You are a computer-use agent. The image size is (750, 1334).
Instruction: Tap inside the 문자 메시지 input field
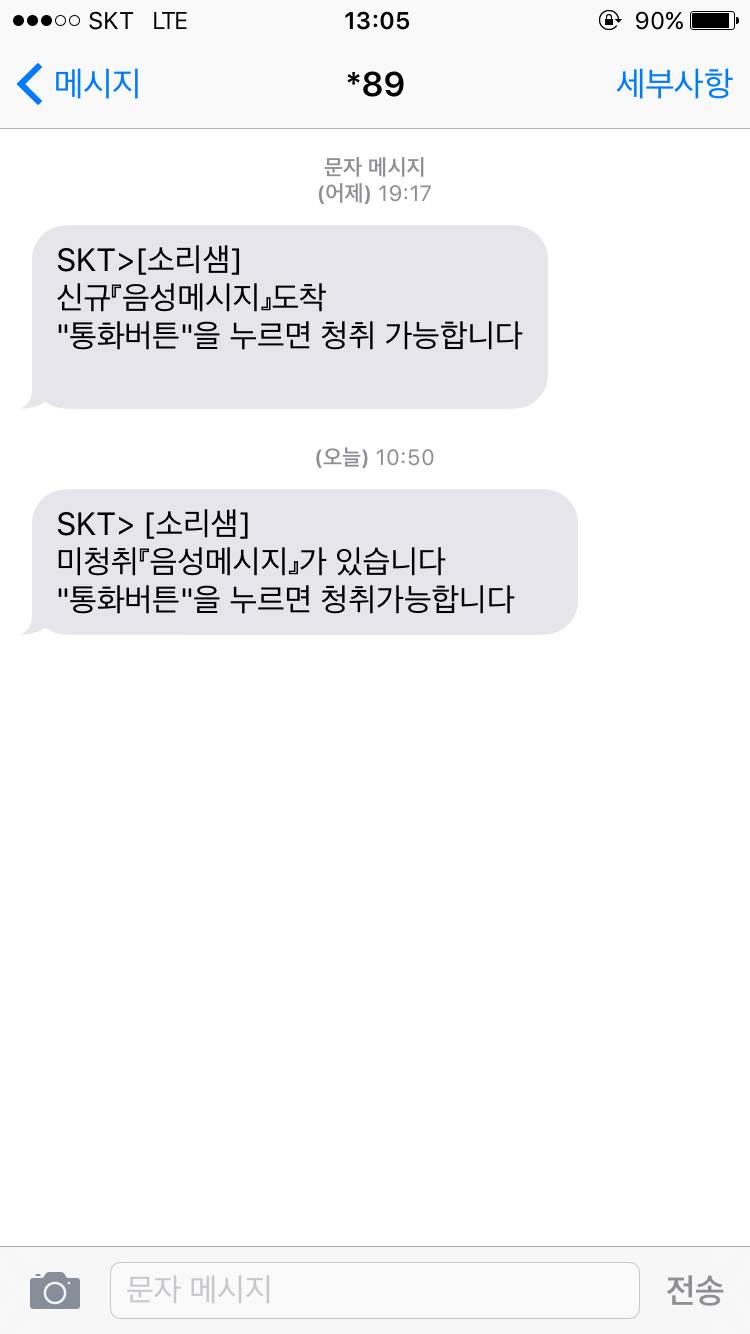(375, 1290)
